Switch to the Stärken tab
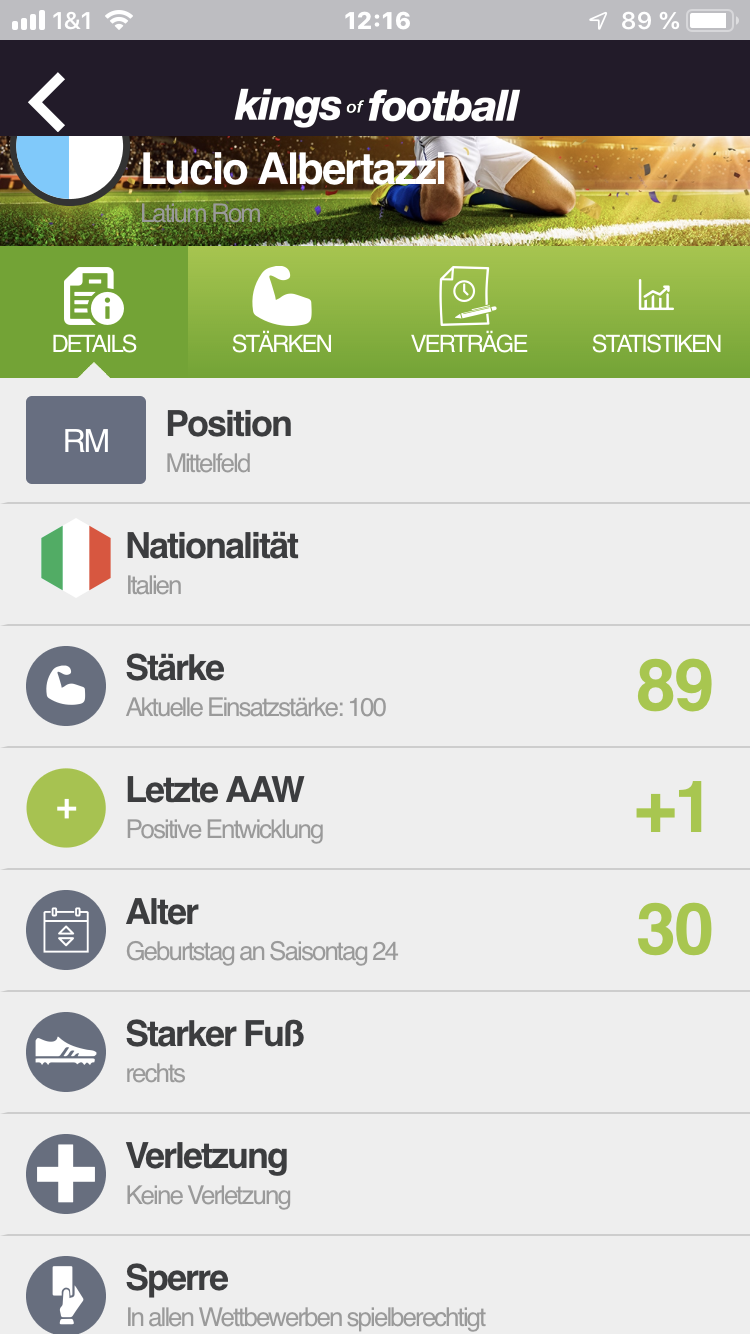Screen dimensions: 750x1334 281,312
